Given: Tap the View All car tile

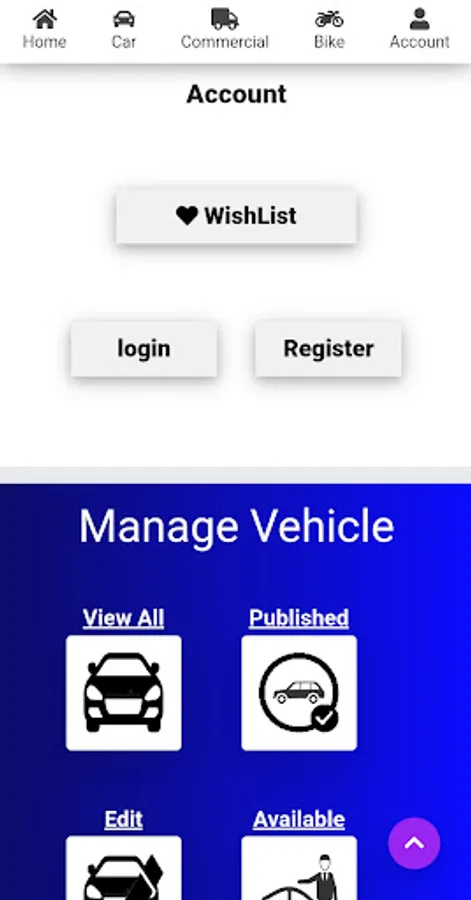Looking at the screenshot, I should 123,693.
